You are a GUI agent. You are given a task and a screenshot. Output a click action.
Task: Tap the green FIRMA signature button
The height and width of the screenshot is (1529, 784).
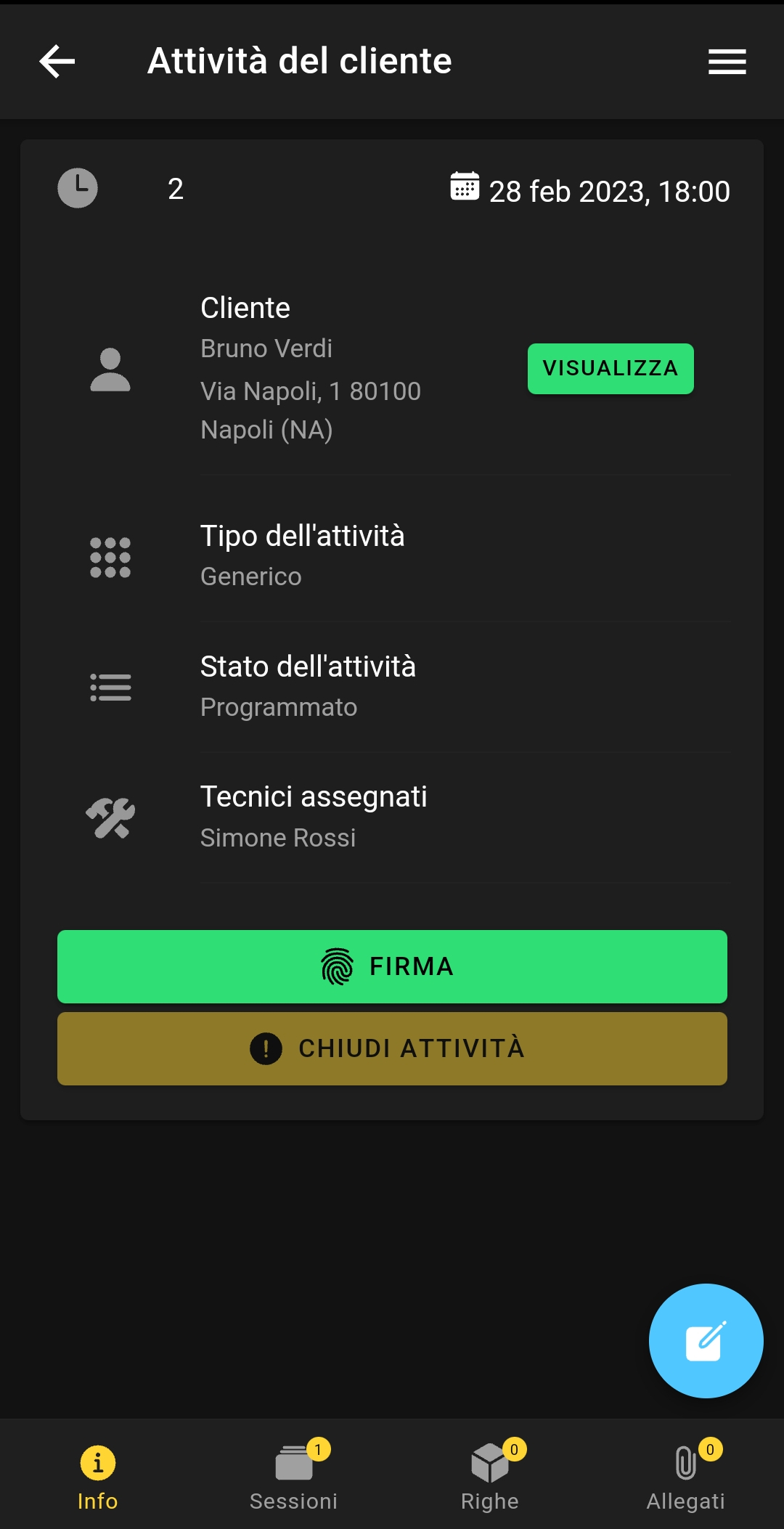click(392, 966)
